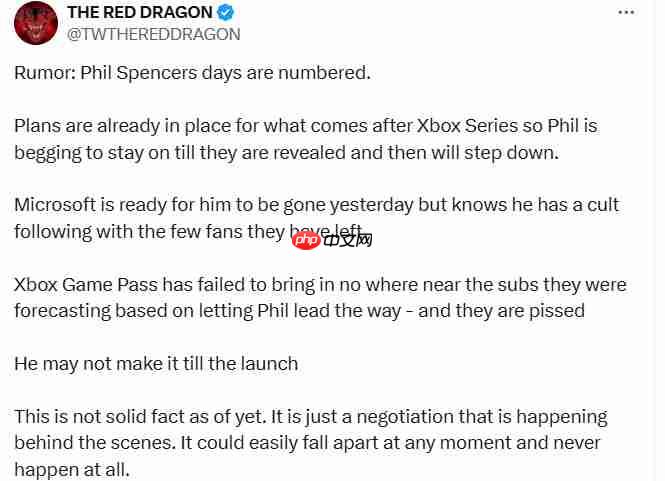
Task: Tap the display name THE RED DRAGON
Action: coord(139,13)
